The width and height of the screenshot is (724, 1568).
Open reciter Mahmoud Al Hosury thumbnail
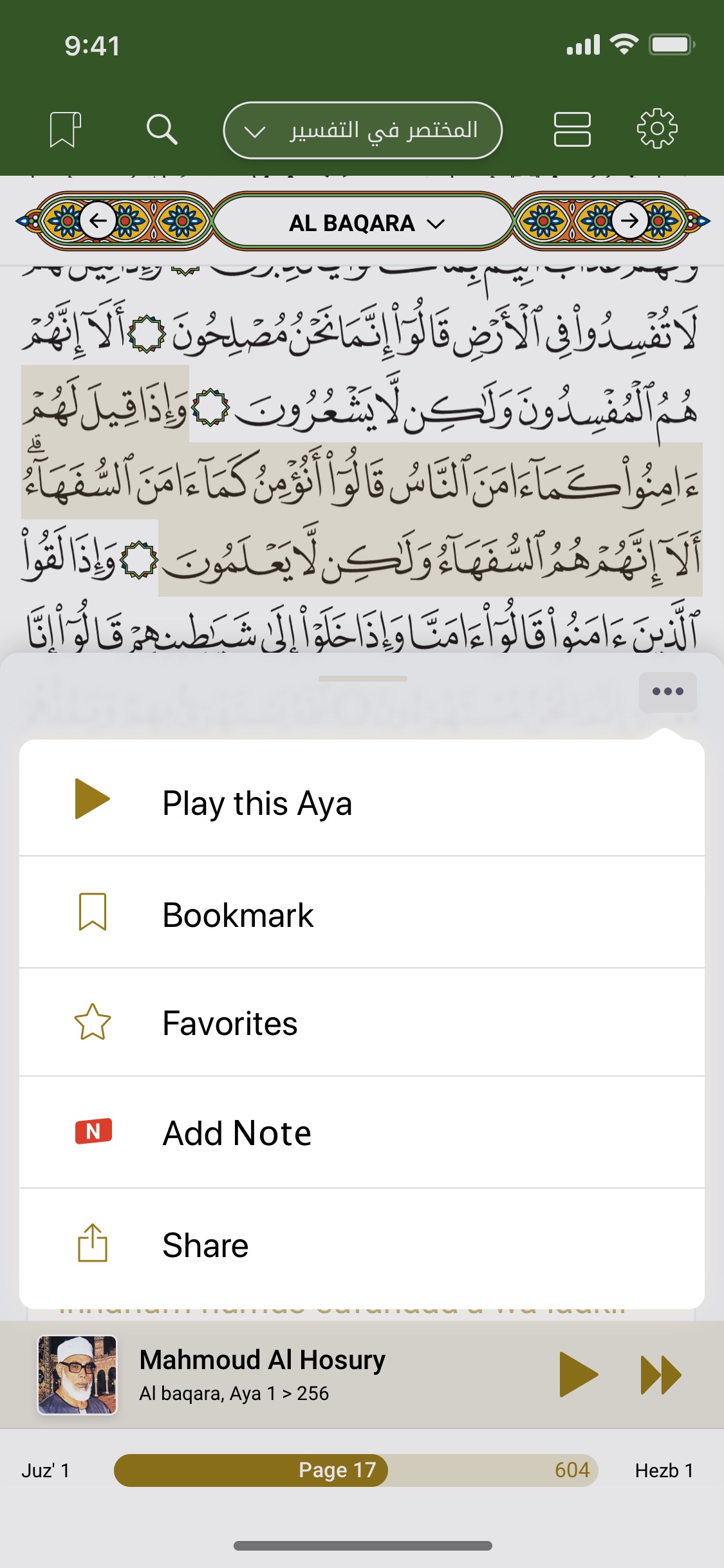pos(77,1374)
